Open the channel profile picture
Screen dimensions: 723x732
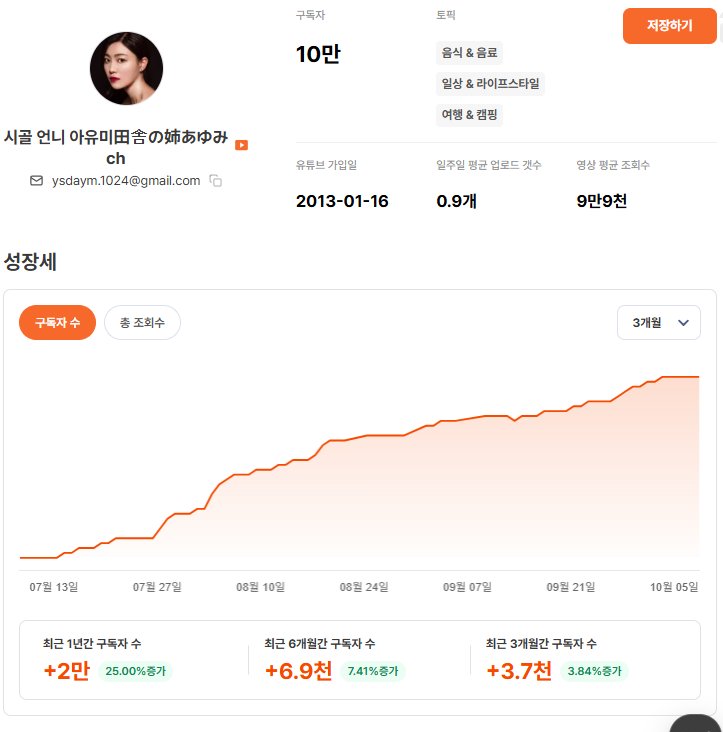[x=126, y=69]
